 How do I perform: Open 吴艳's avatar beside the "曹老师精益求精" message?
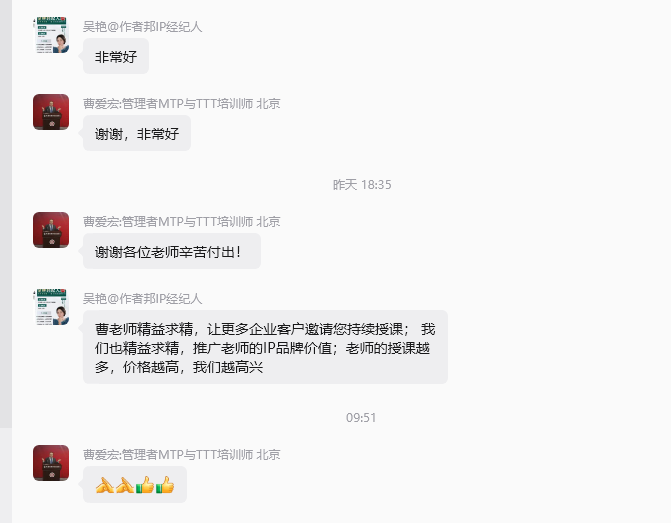click(x=51, y=307)
